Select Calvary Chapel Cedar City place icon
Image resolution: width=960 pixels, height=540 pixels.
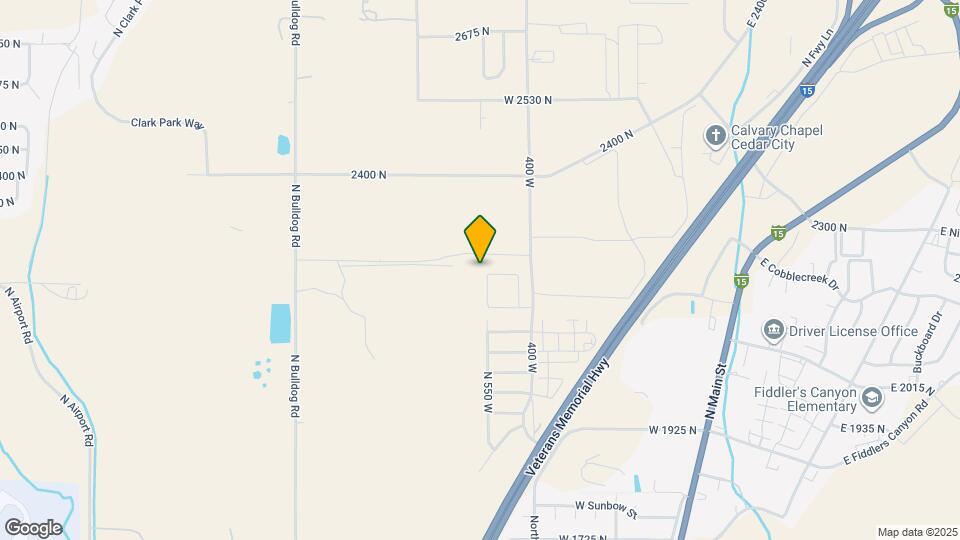(715, 135)
